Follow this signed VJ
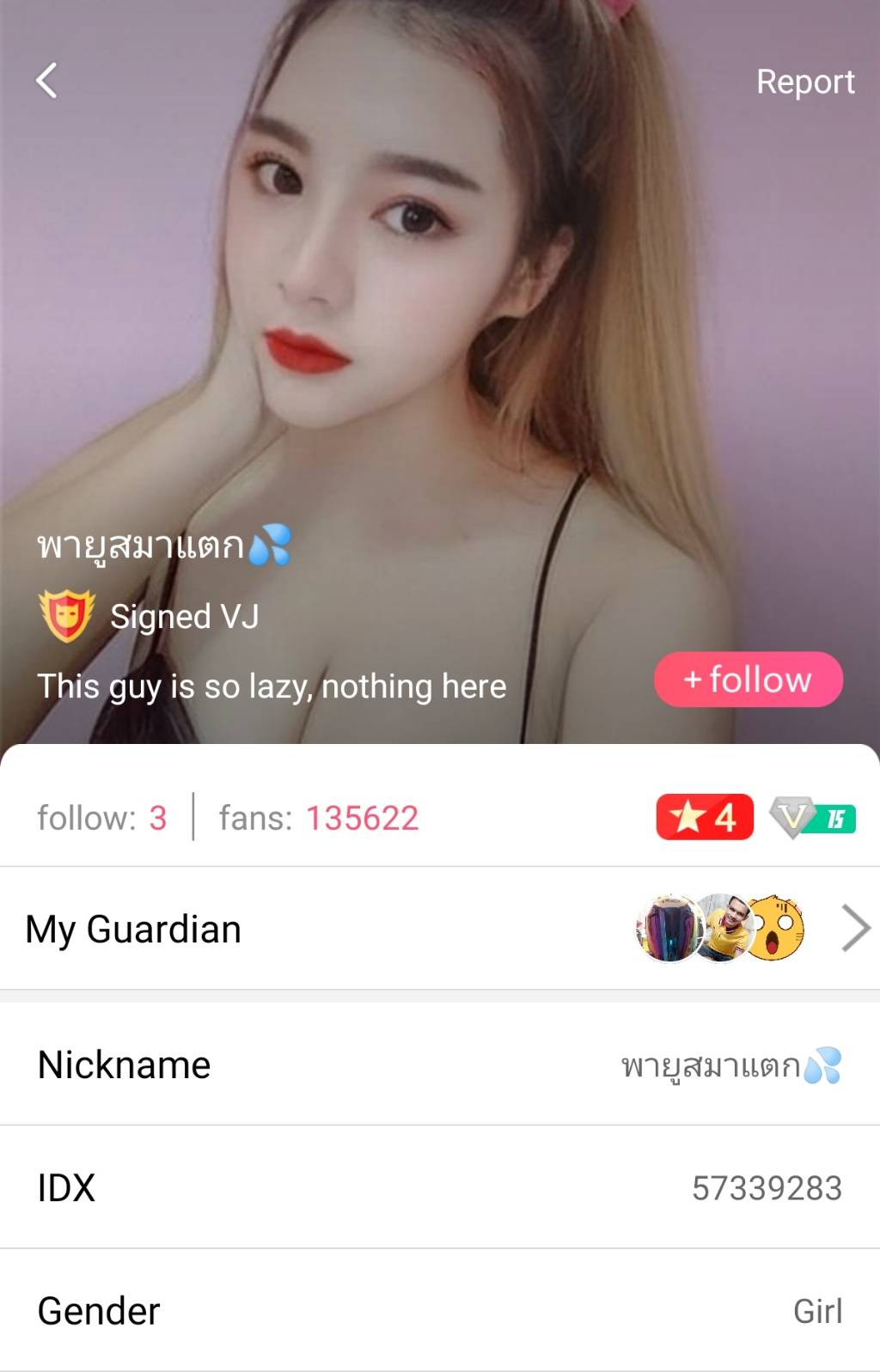This screenshot has width=880, height=1372. click(748, 680)
